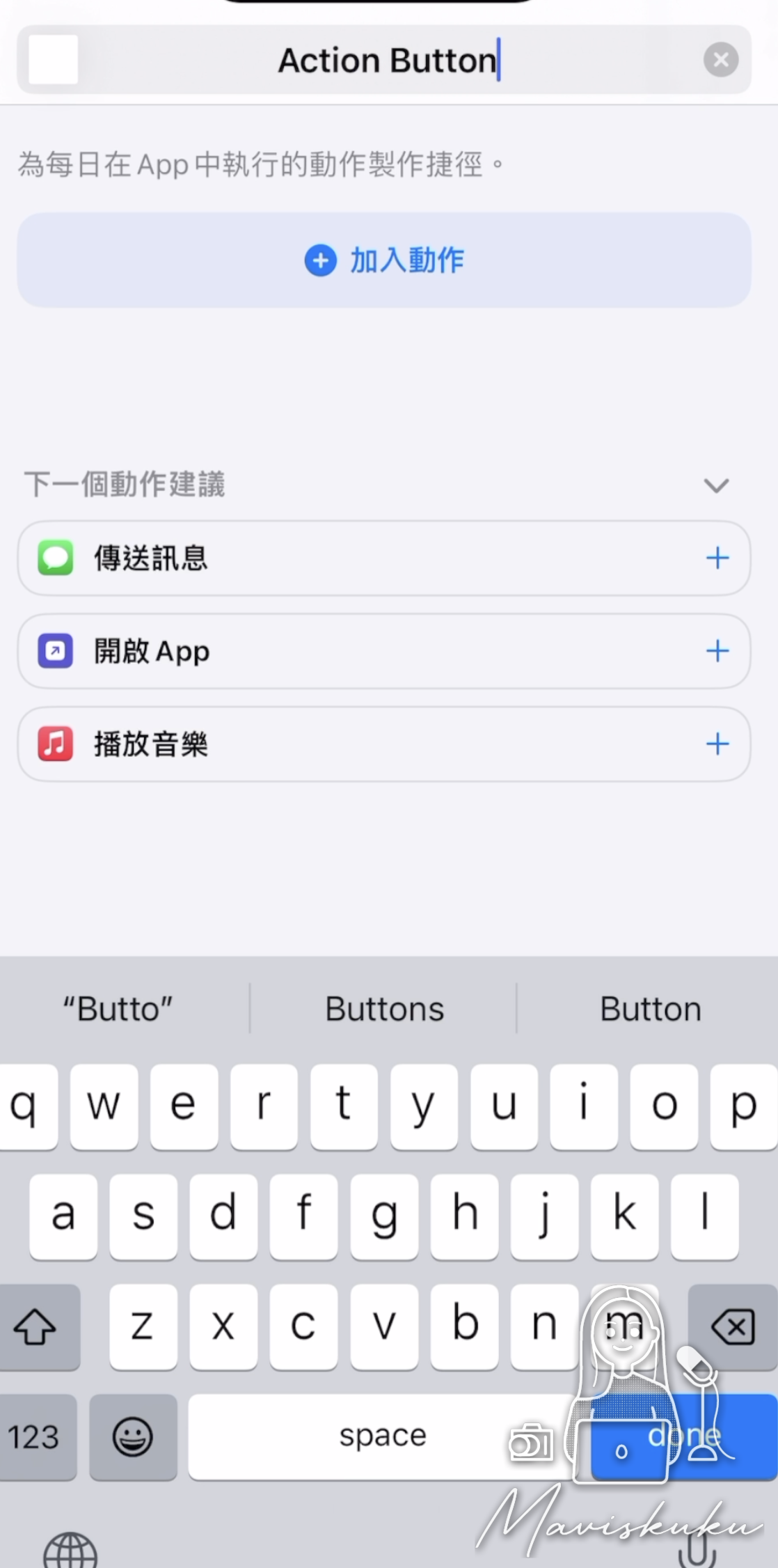The image size is (778, 1568).
Task: Open the emoji keyboard
Action: [x=133, y=1437]
